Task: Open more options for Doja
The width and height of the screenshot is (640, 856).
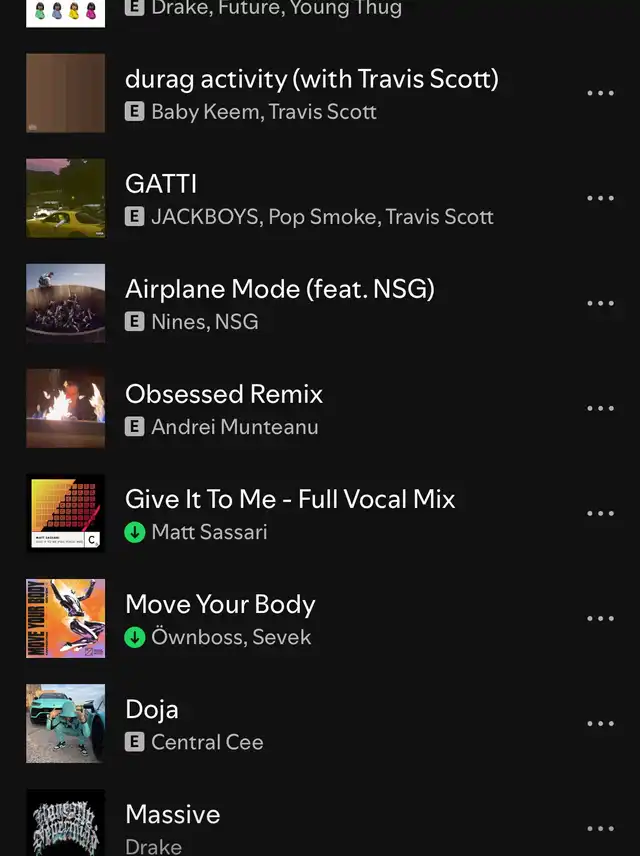Action: [600, 723]
